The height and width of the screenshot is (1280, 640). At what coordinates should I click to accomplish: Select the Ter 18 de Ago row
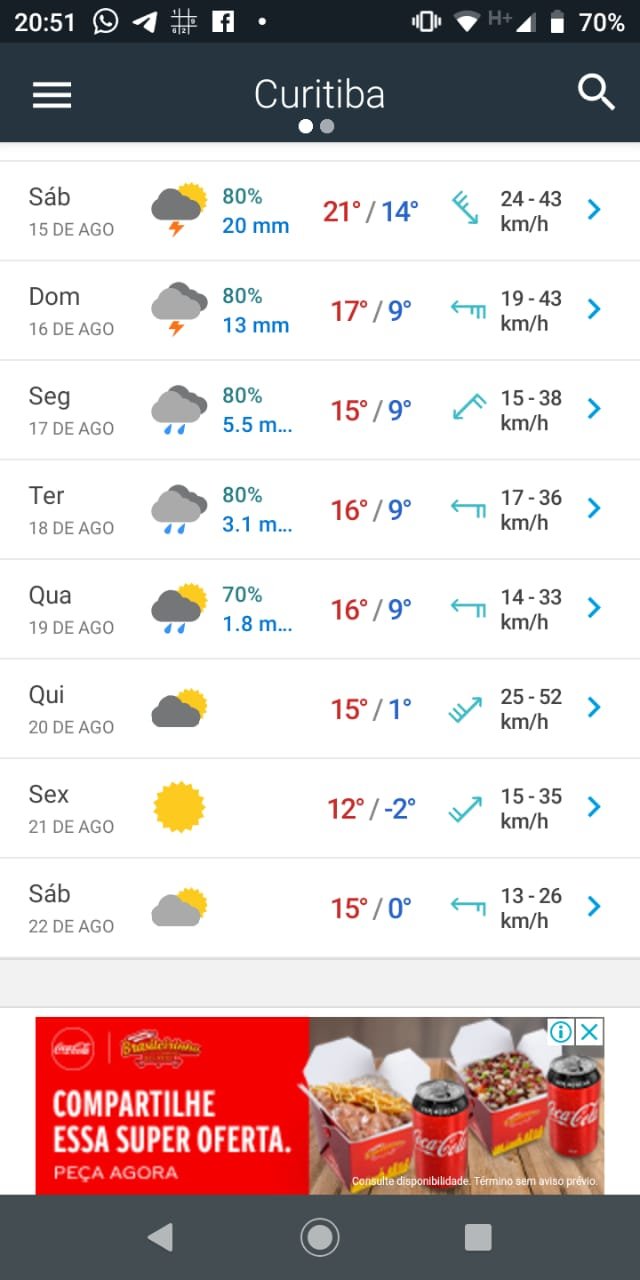click(320, 509)
